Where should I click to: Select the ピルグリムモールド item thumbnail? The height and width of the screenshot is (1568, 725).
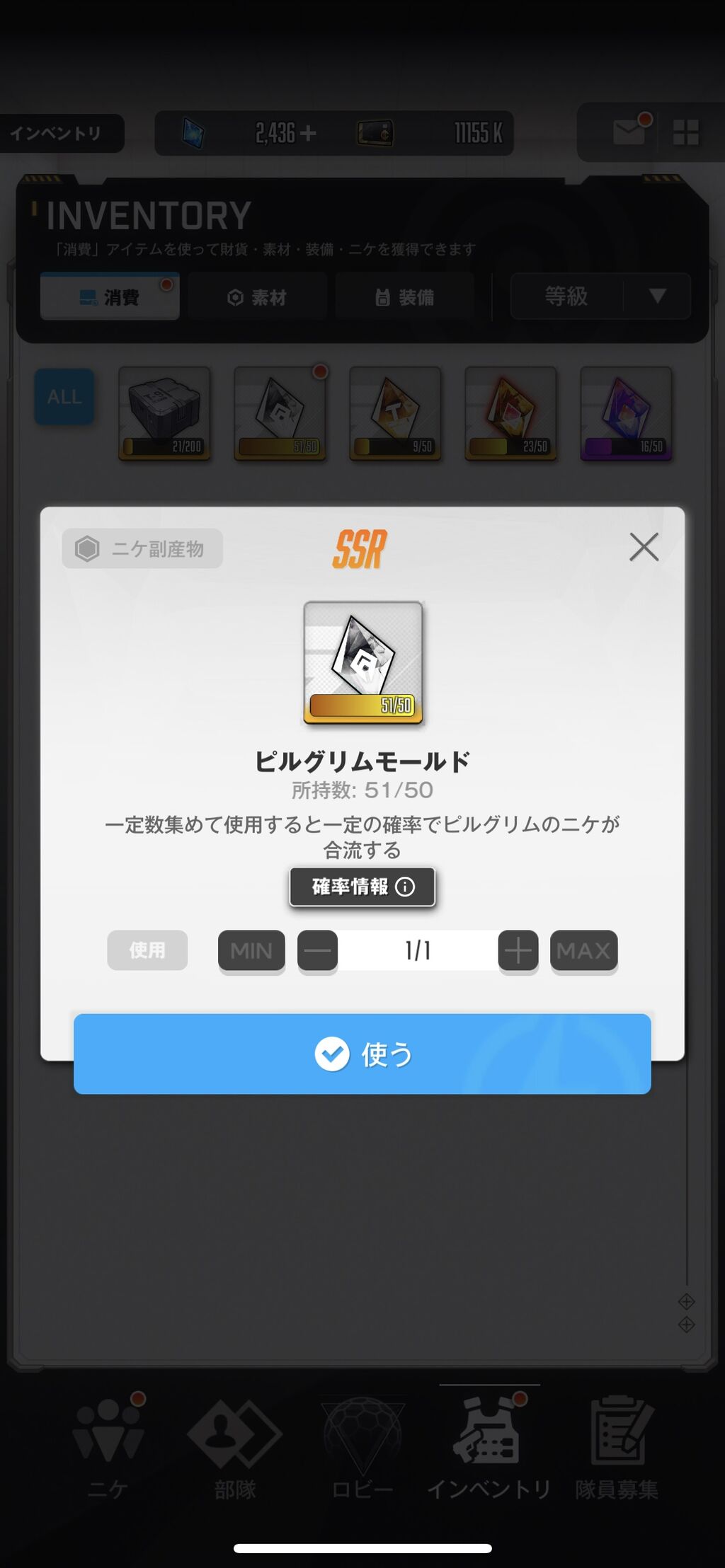[362, 665]
